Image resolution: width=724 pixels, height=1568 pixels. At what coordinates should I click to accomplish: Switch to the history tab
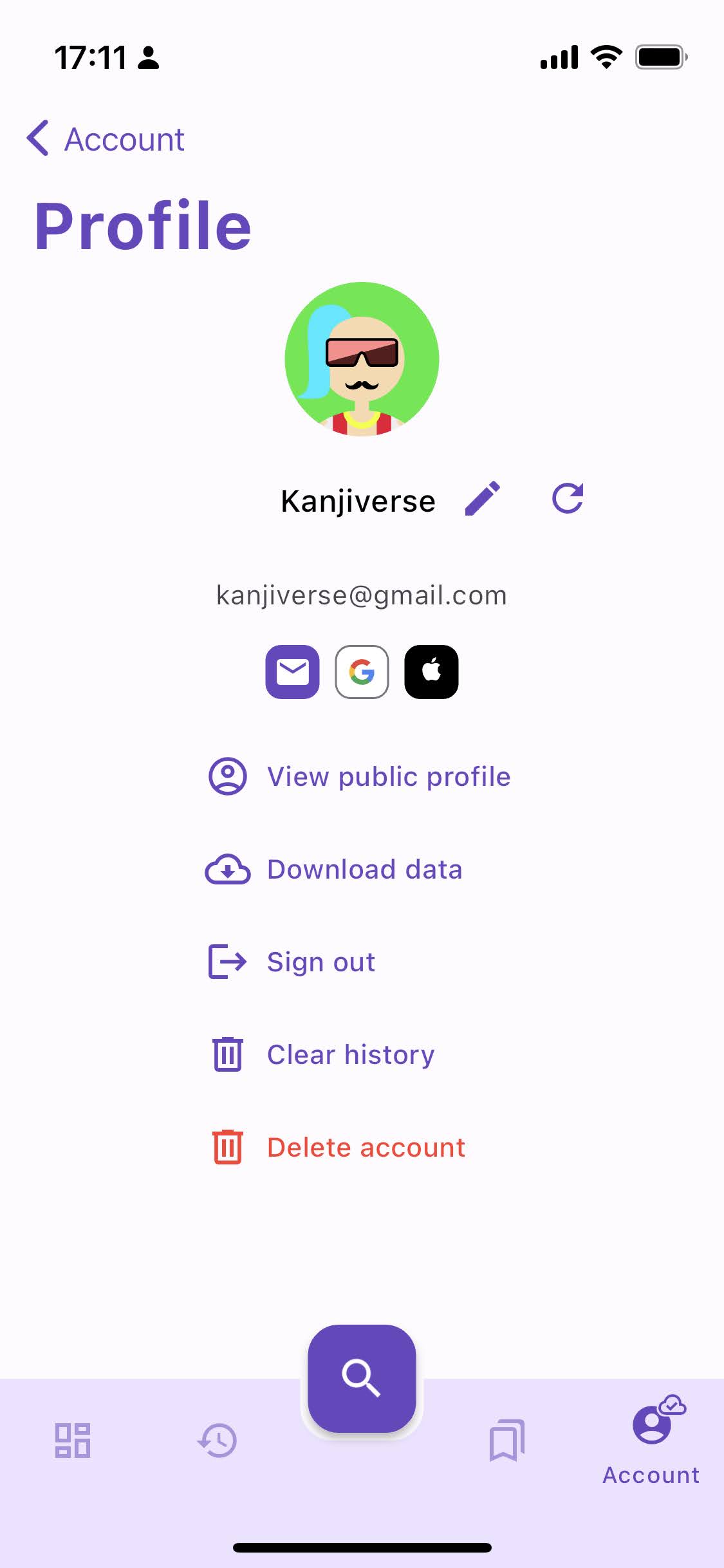217,1441
